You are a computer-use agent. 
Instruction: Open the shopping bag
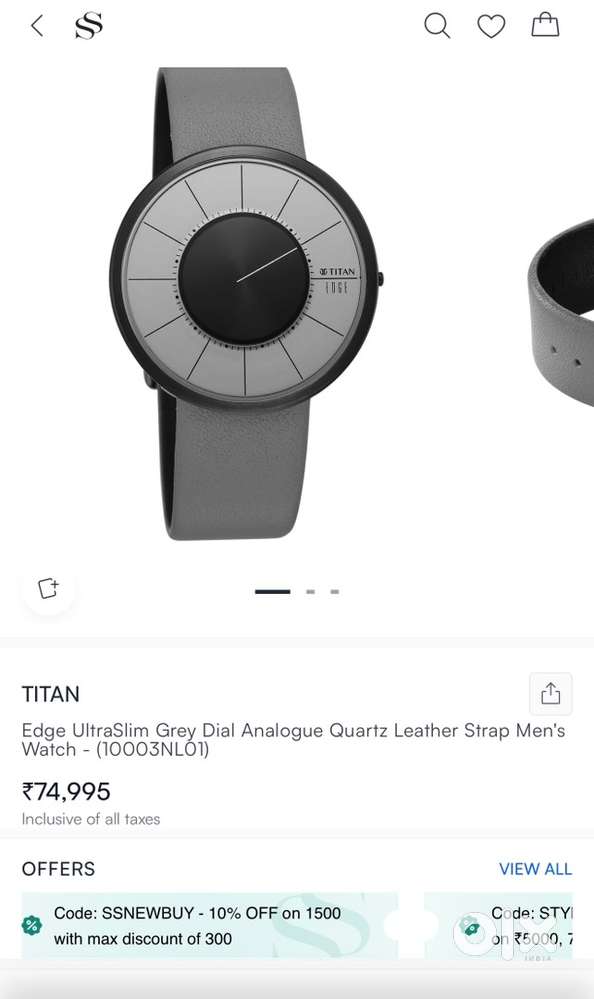tap(546, 25)
